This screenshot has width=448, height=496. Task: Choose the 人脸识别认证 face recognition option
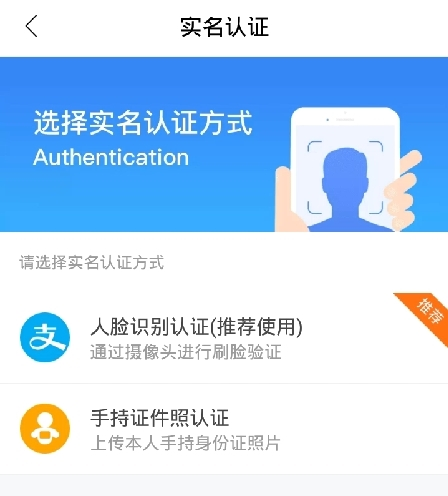click(224, 337)
